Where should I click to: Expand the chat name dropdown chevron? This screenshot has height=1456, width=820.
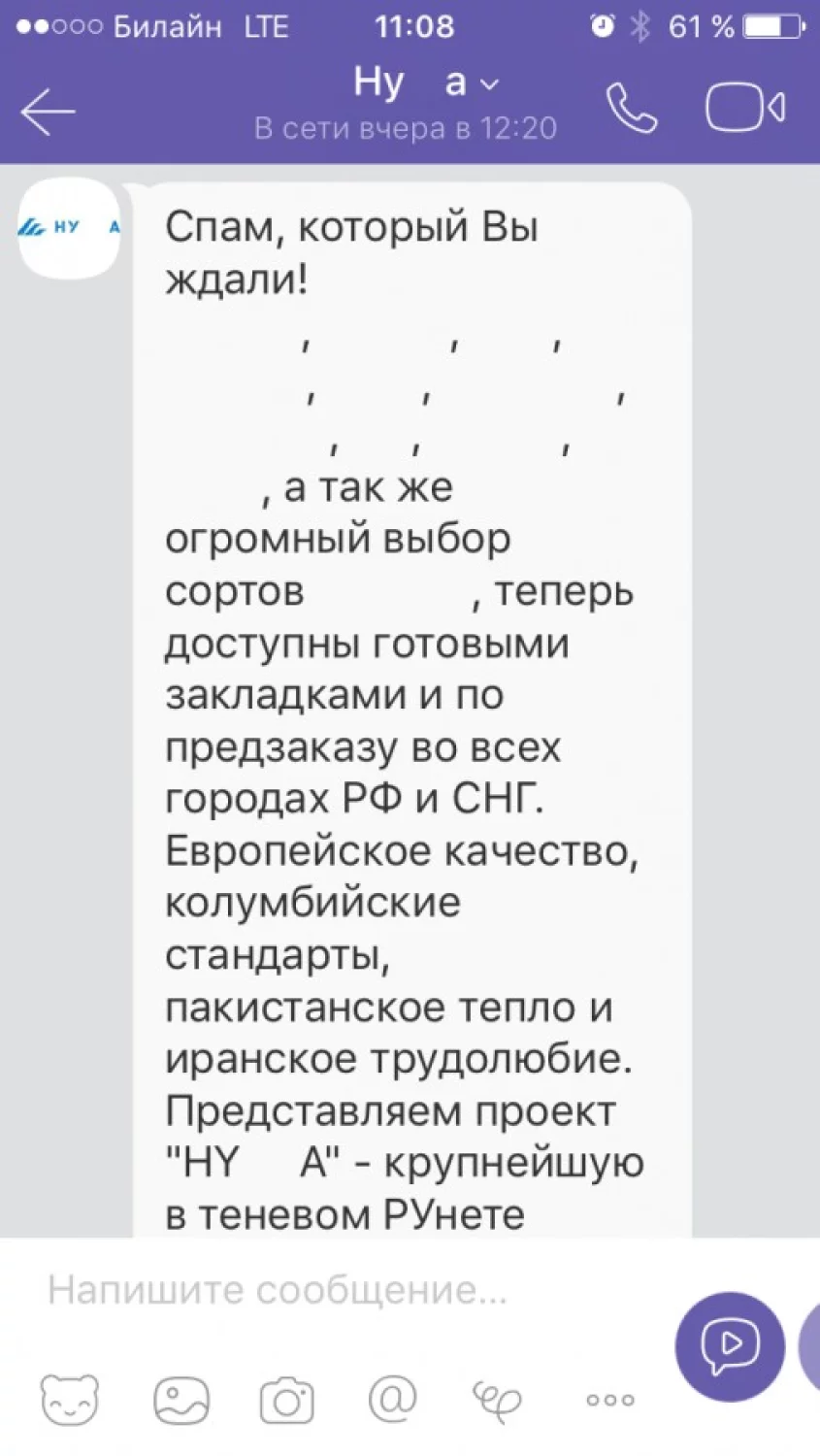click(x=488, y=86)
